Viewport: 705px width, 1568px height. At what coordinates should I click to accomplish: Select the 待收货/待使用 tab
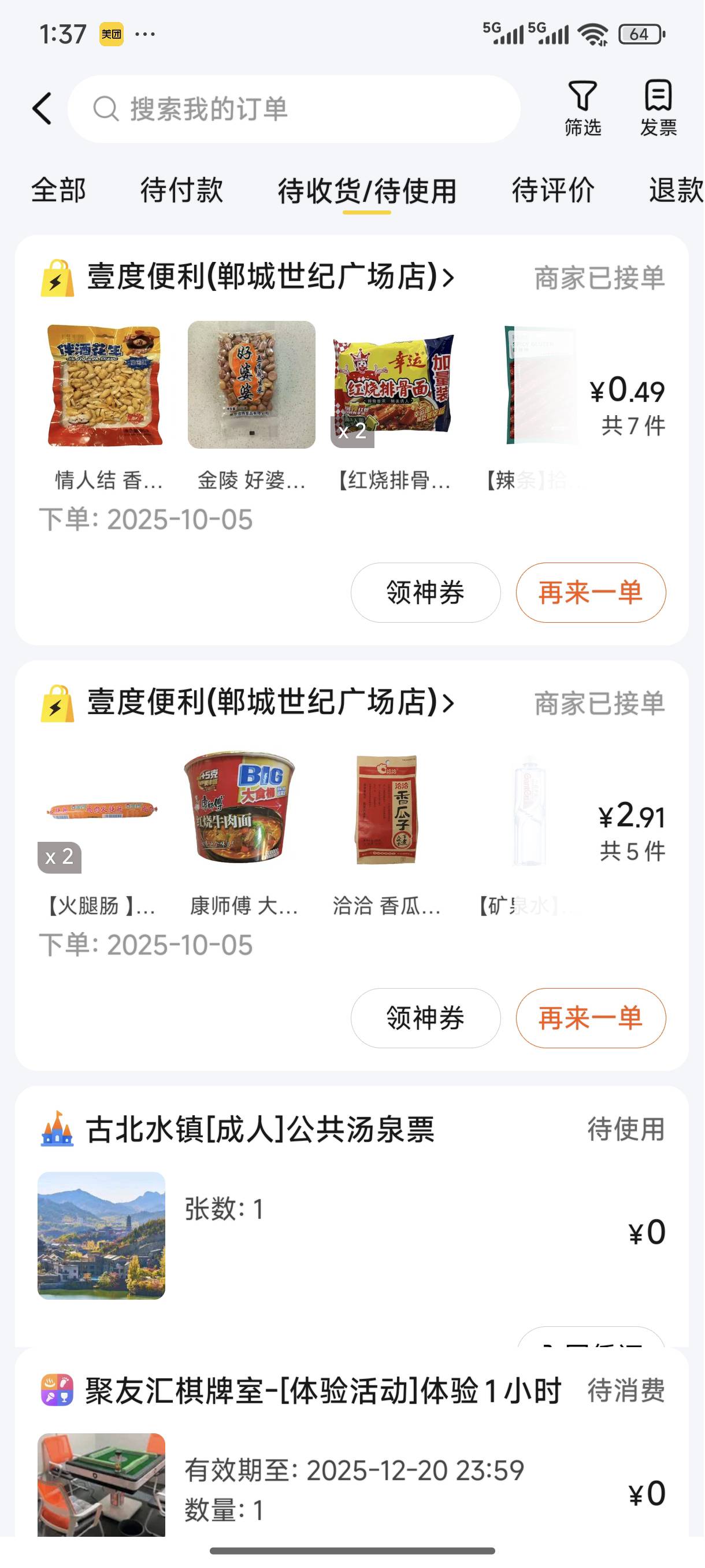(367, 191)
